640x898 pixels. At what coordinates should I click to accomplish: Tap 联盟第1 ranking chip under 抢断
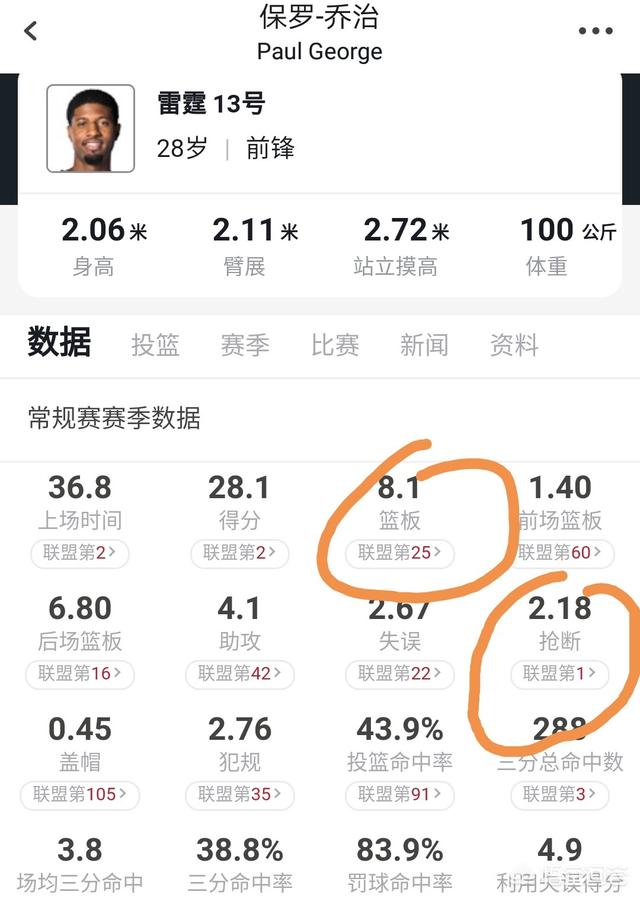click(560, 673)
